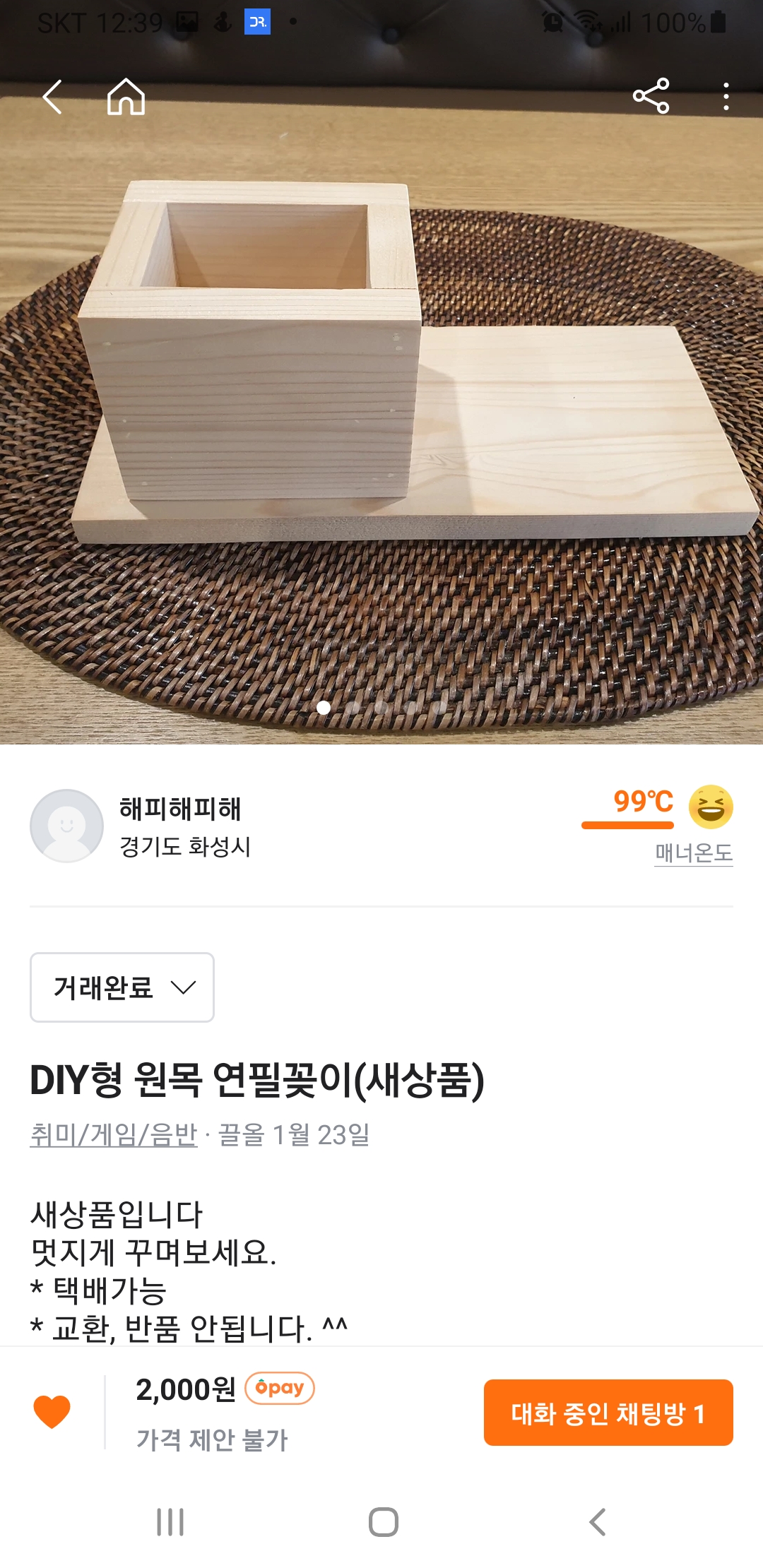Image resolution: width=763 pixels, height=1568 pixels.
Task: Tap the system home button
Action: [383, 1522]
